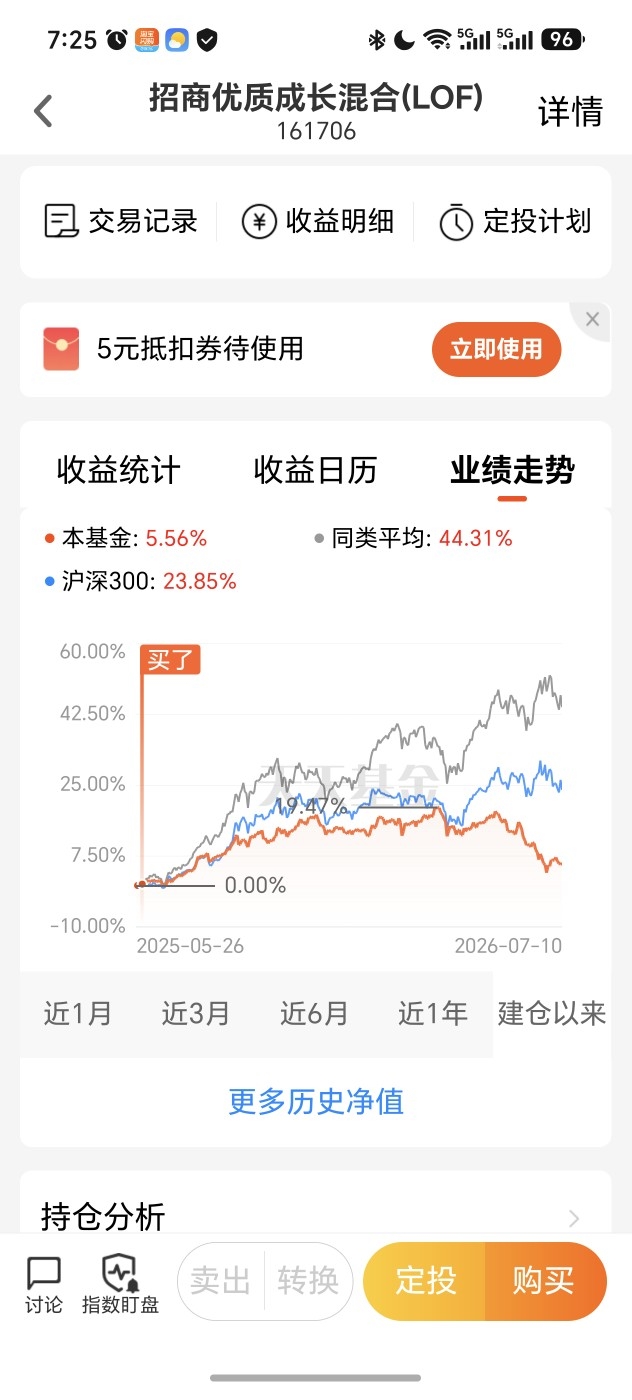Show the 近1年 performance range
The image size is (632, 1400).
click(x=433, y=1014)
